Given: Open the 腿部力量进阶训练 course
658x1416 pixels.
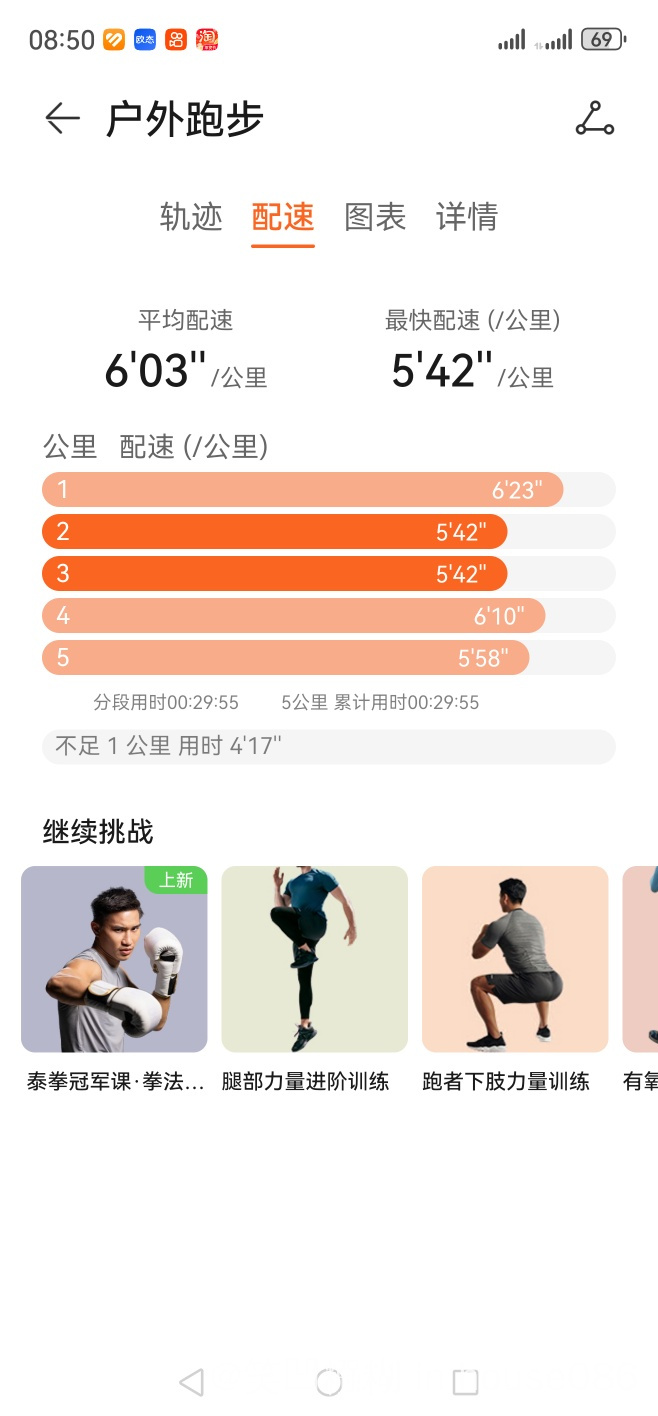Looking at the screenshot, I should pyautogui.click(x=314, y=959).
